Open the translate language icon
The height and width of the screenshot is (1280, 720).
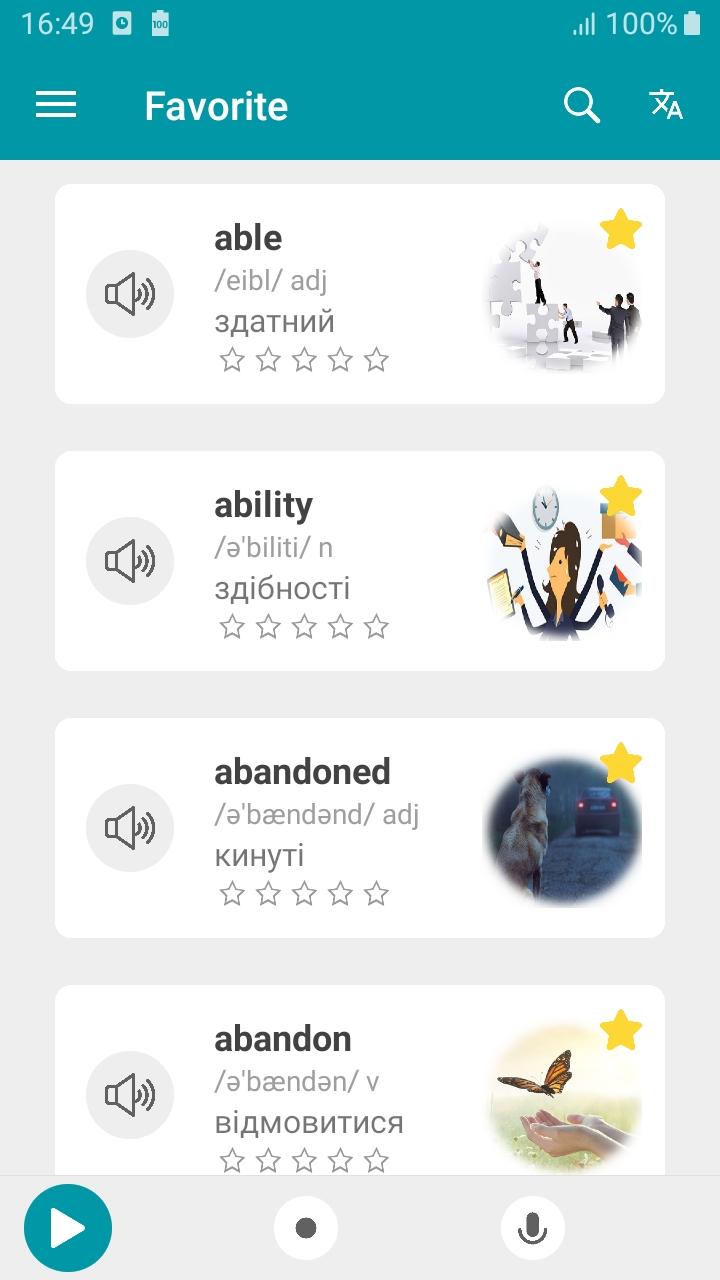666,104
